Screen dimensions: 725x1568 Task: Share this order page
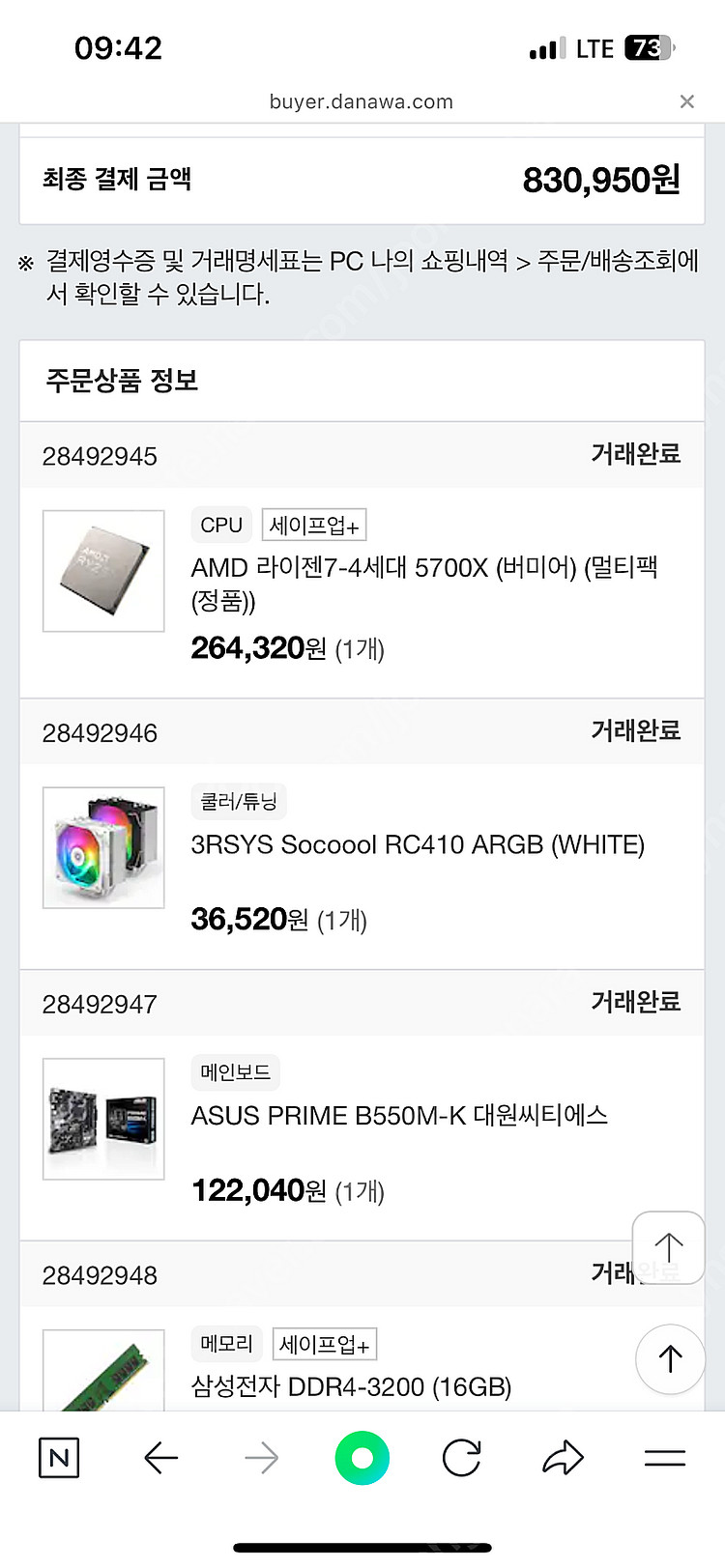(x=563, y=1458)
